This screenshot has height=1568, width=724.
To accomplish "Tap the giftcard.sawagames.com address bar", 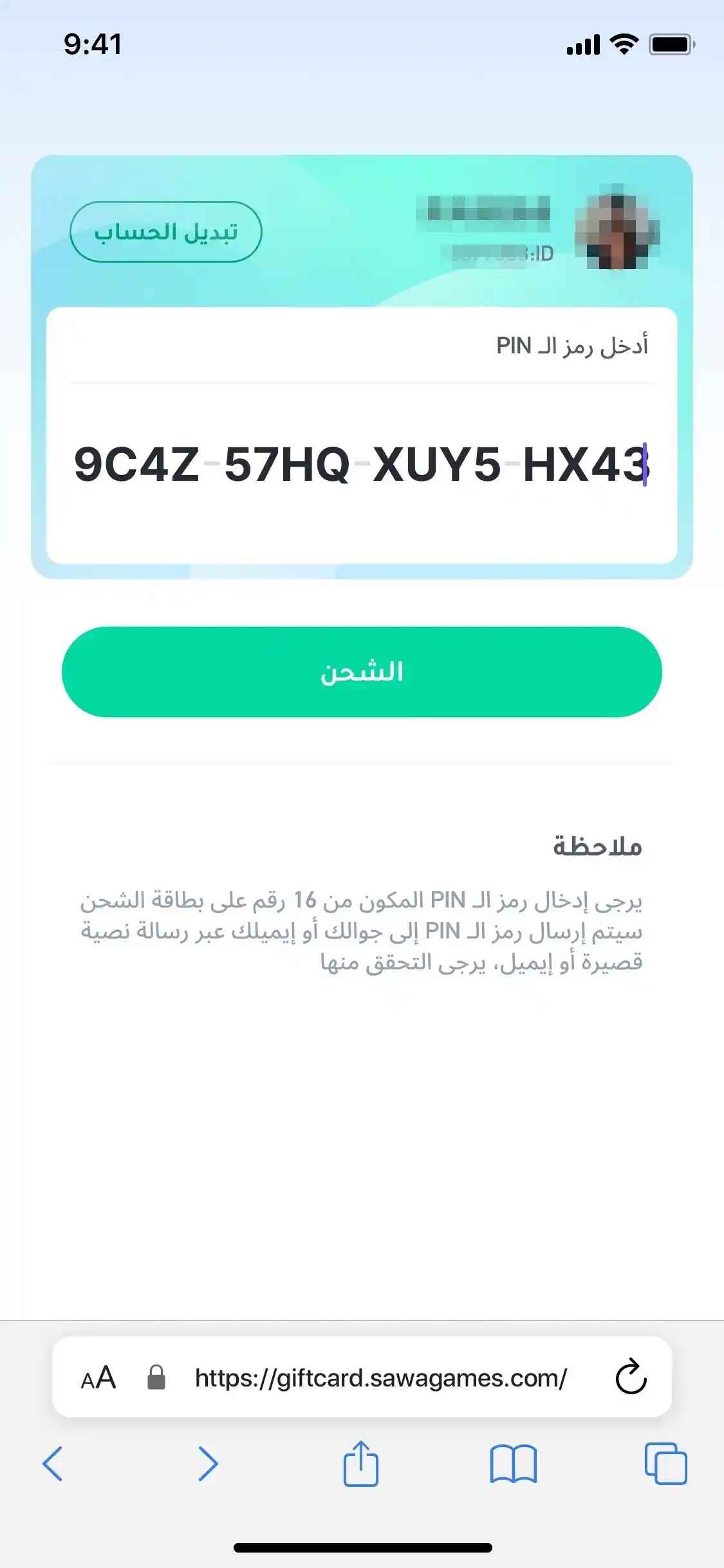I will (x=380, y=1378).
